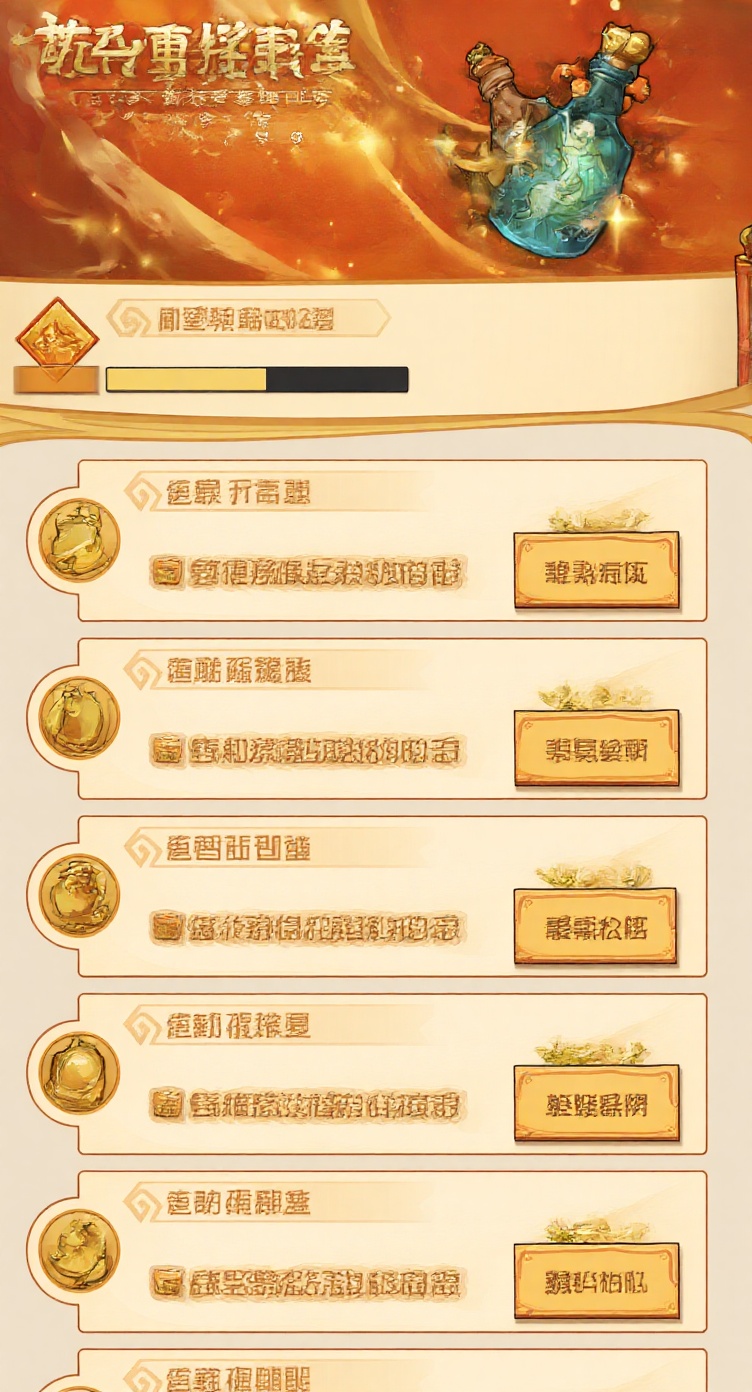Tap the orange button in the first reward row

(x=596, y=570)
